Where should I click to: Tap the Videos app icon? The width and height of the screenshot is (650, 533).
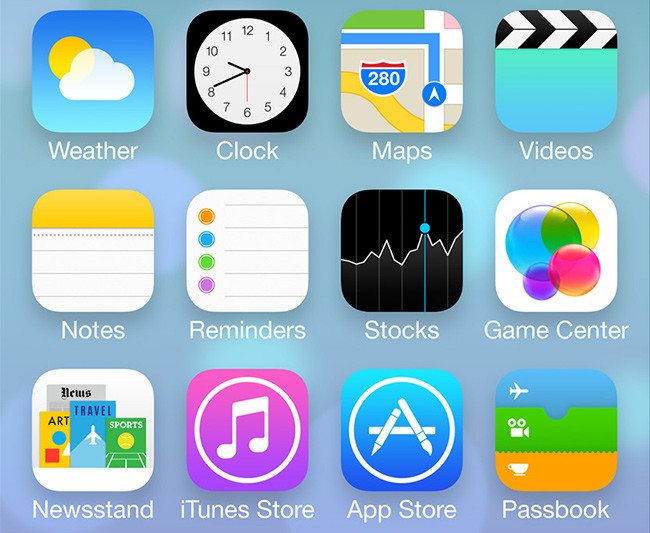556,71
